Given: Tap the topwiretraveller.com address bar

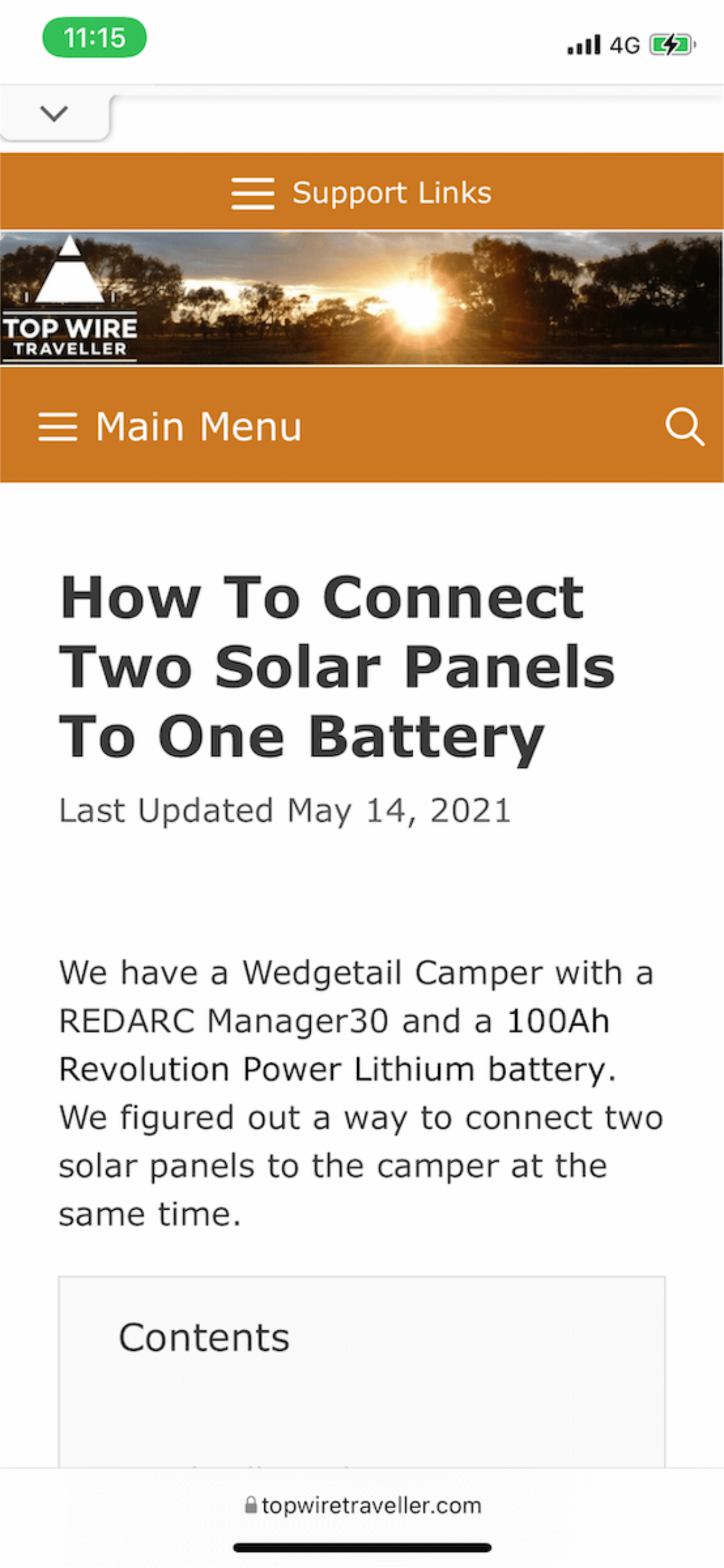Looking at the screenshot, I should tap(363, 1505).
